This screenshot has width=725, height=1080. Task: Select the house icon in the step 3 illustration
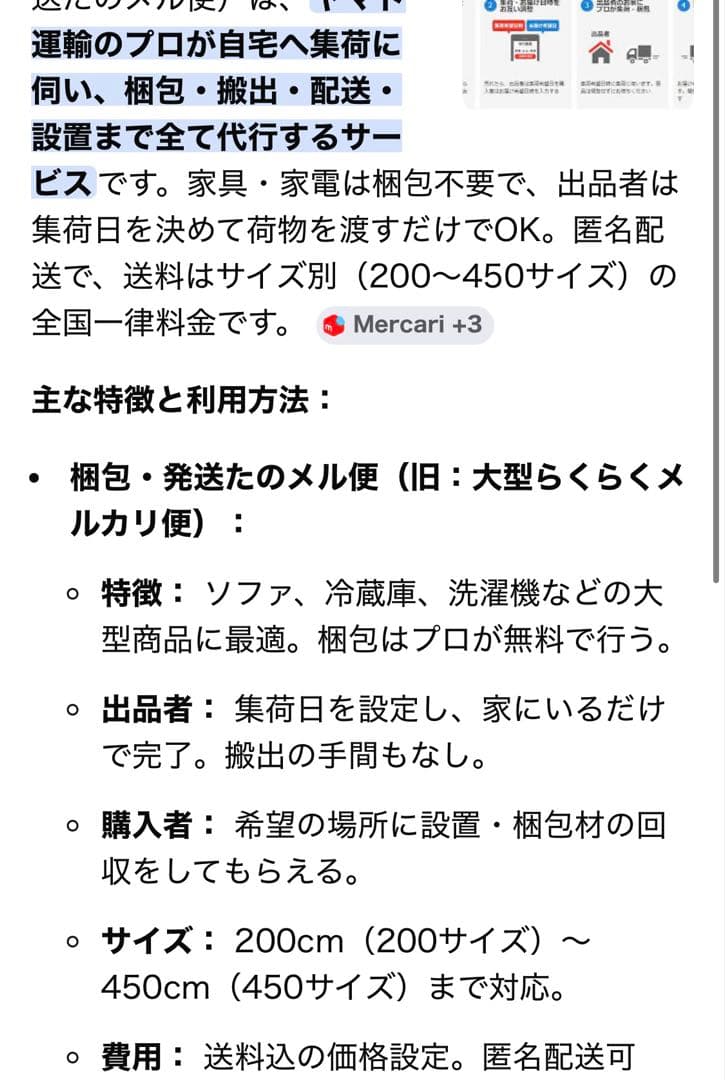[x=602, y=50]
